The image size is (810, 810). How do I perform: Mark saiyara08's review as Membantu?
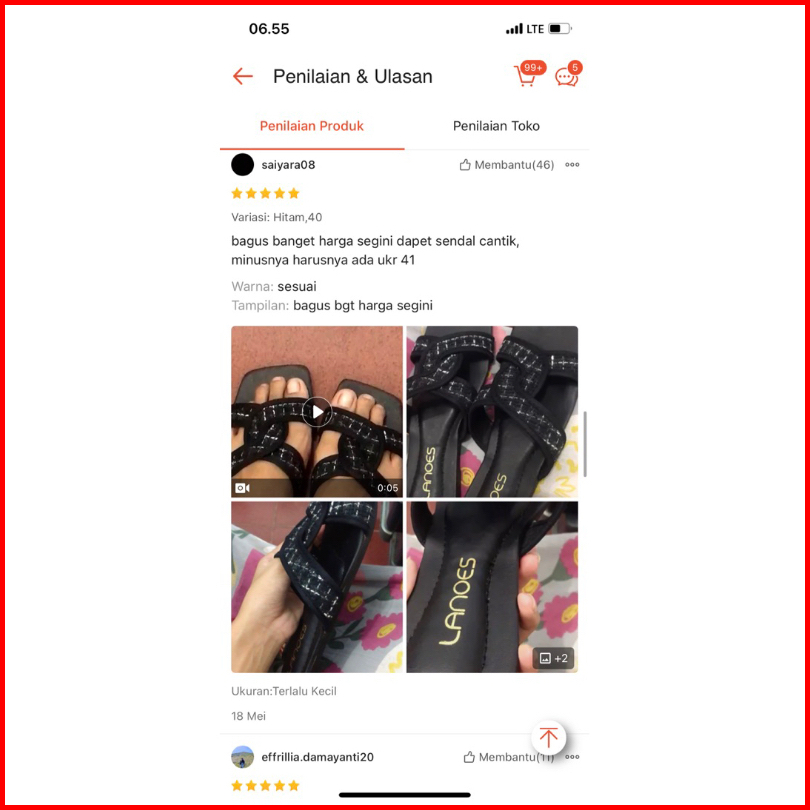click(506, 165)
